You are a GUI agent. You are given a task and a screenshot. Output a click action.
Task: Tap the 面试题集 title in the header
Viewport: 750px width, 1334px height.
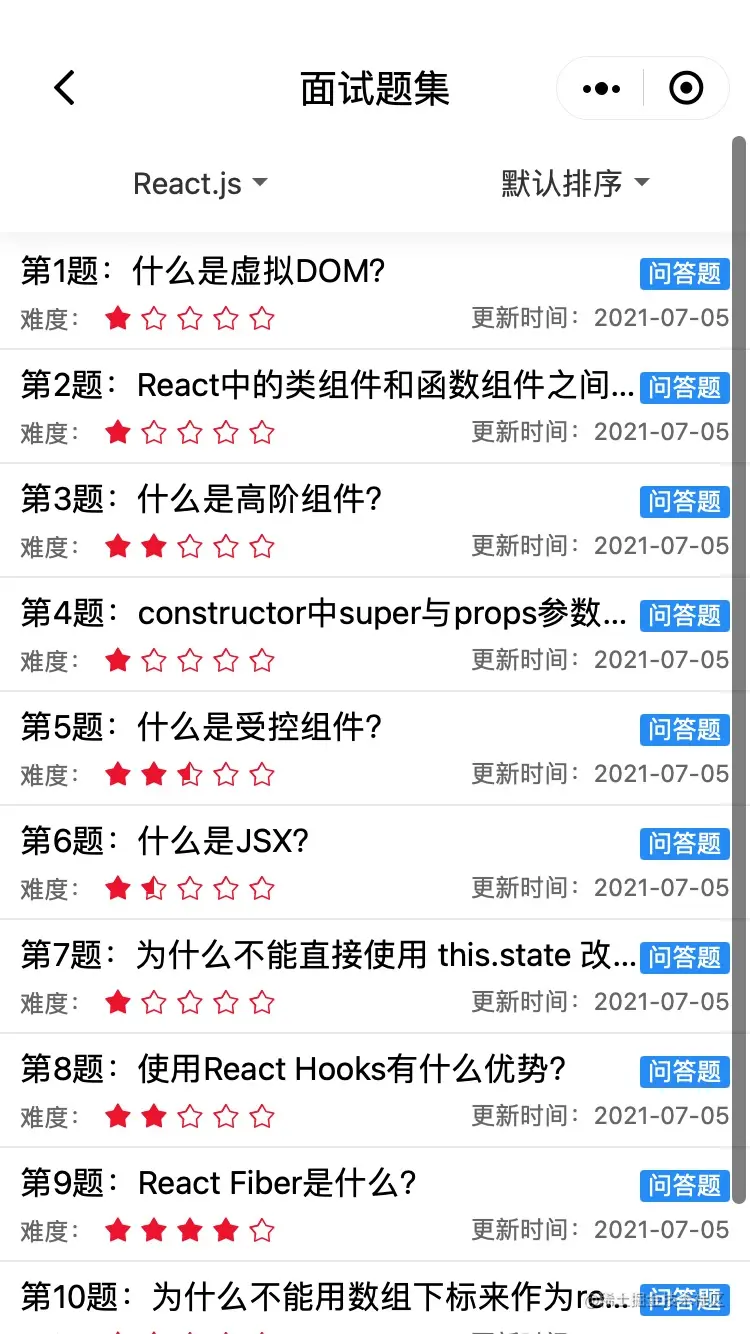pyautogui.click(x=374, y=88)
